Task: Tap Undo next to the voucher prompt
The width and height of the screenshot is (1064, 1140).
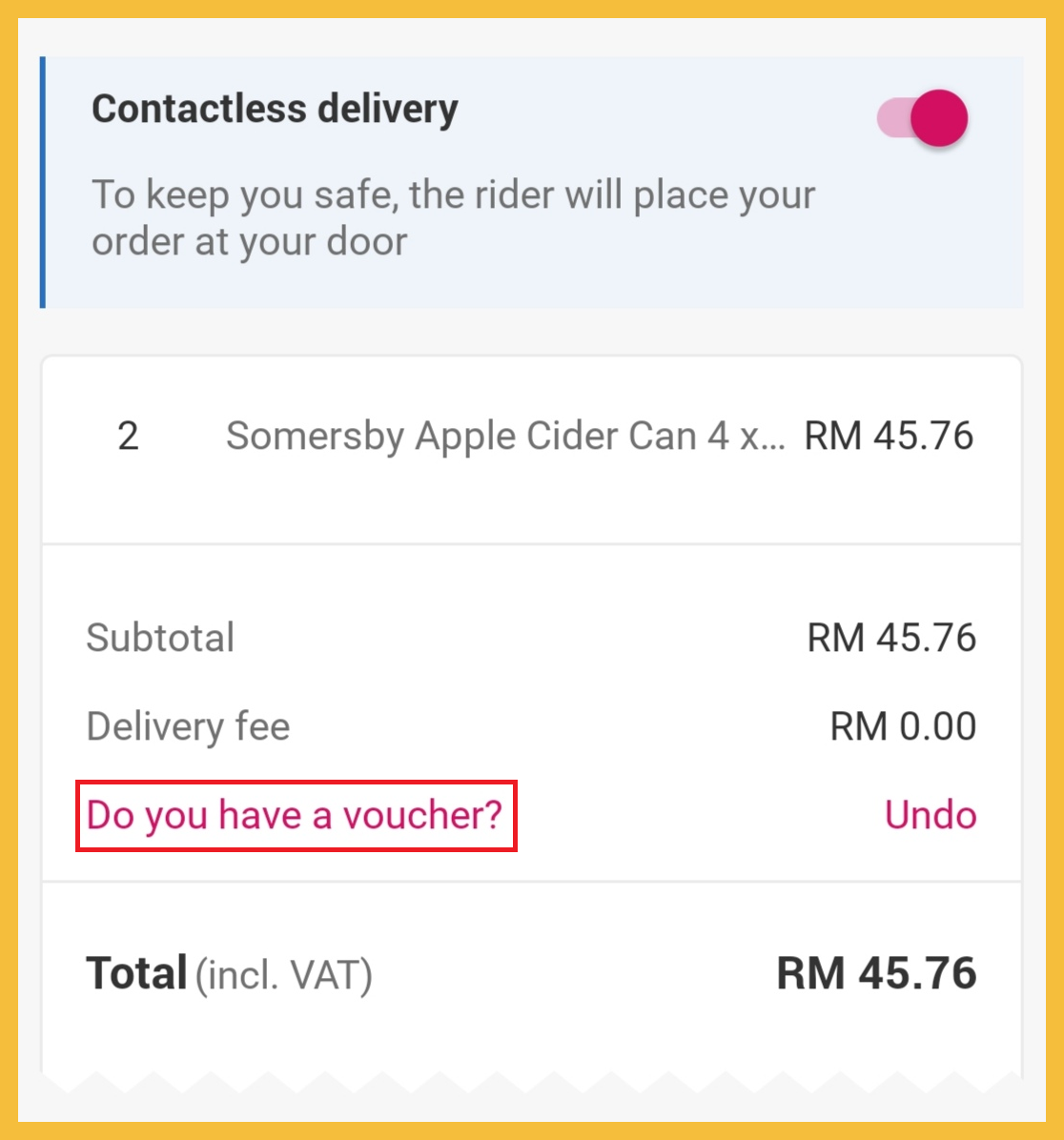Action: coord(930,816)
